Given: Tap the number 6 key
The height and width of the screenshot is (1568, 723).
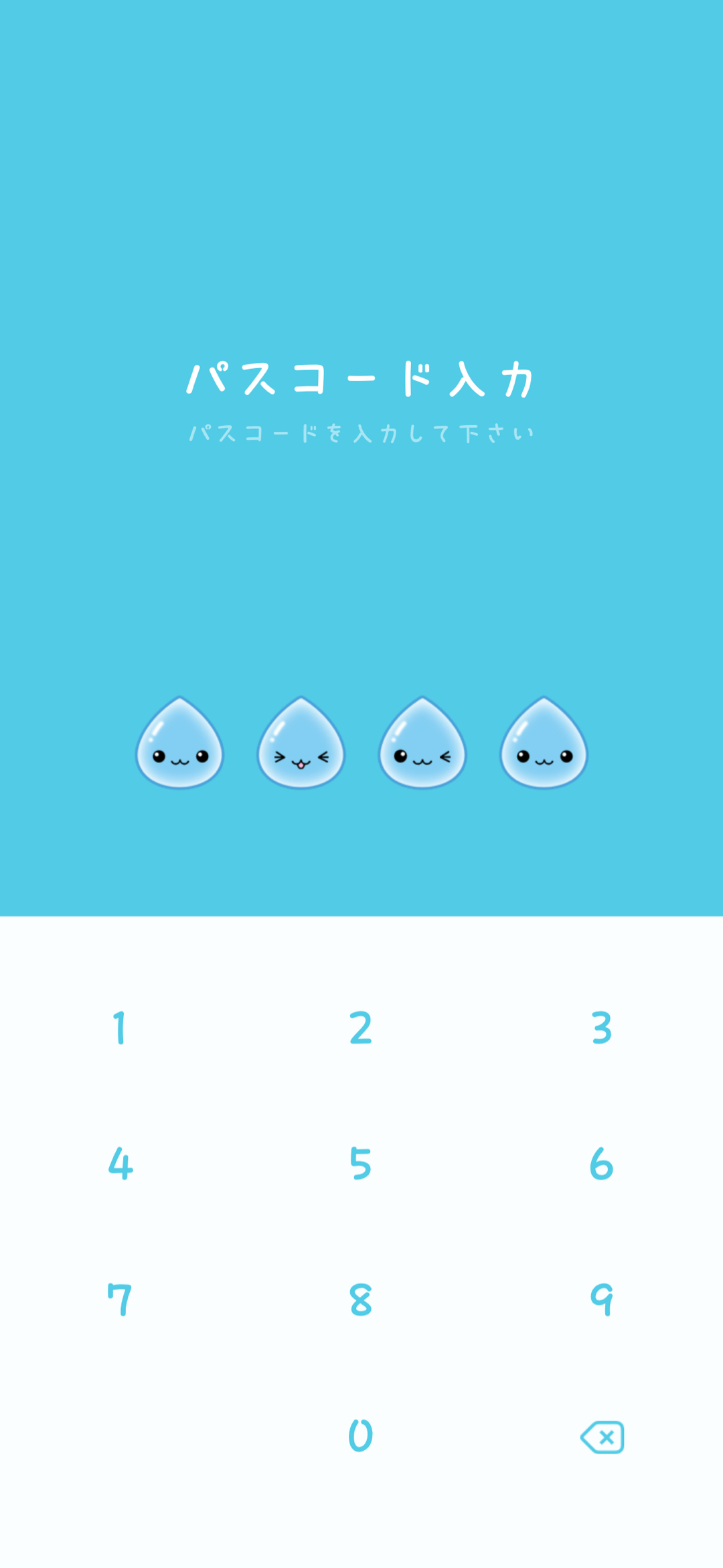Looking at the screenshot, I should [602, 1164].
